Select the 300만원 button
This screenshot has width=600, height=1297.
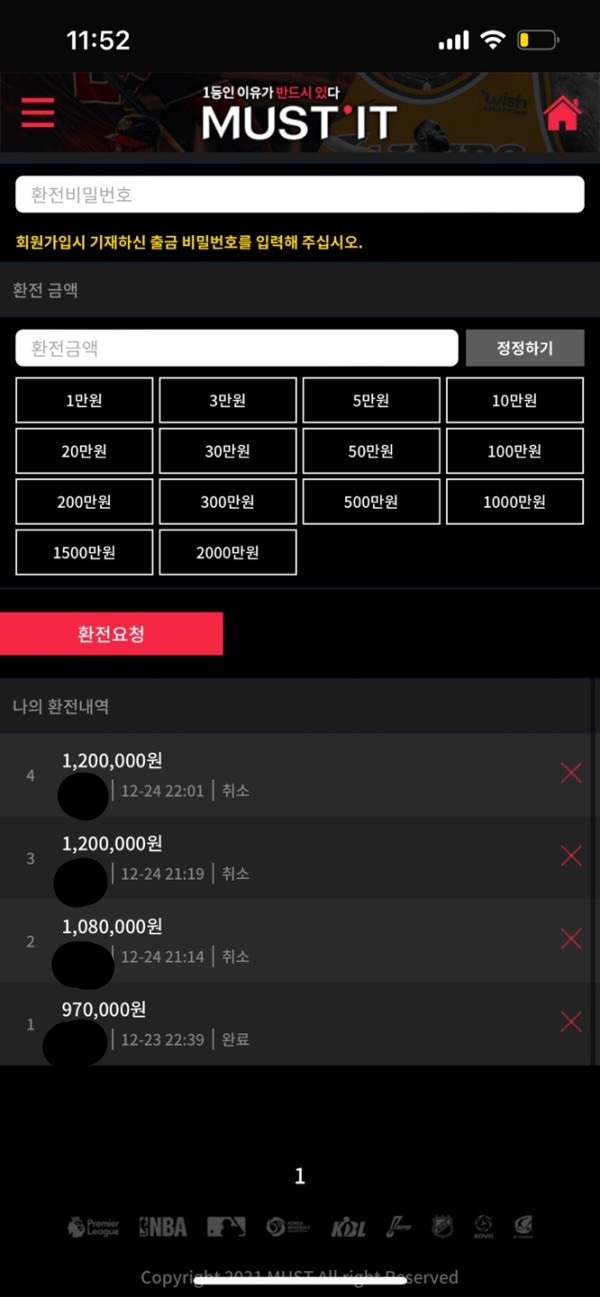click(x=228, y=502)
